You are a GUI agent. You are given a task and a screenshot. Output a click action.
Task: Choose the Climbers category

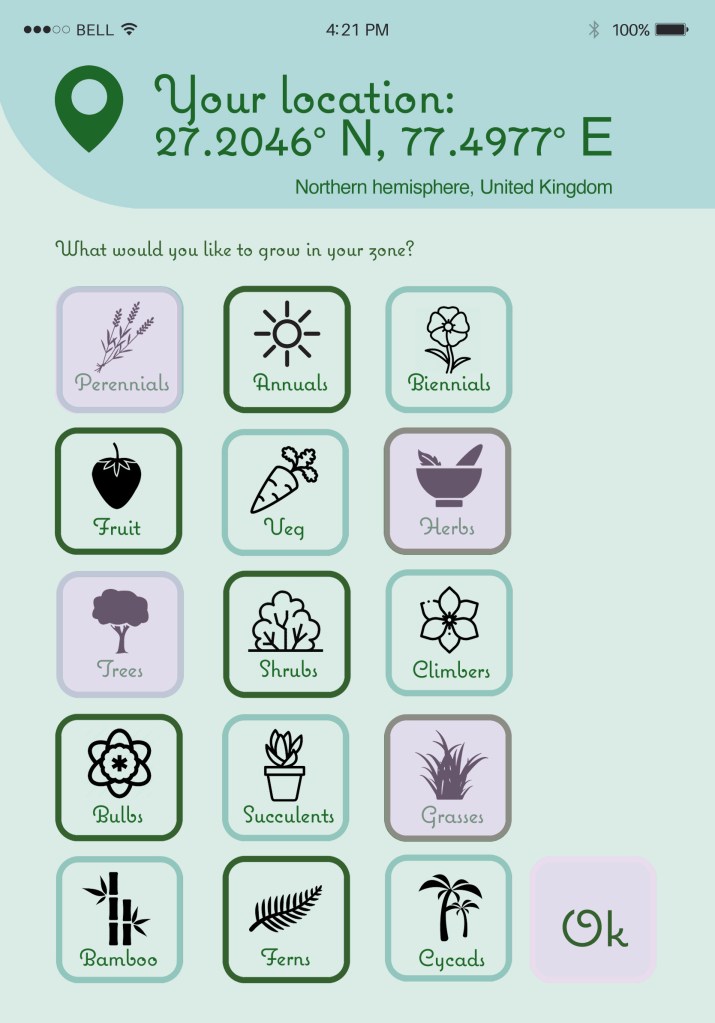click(448, 634)
